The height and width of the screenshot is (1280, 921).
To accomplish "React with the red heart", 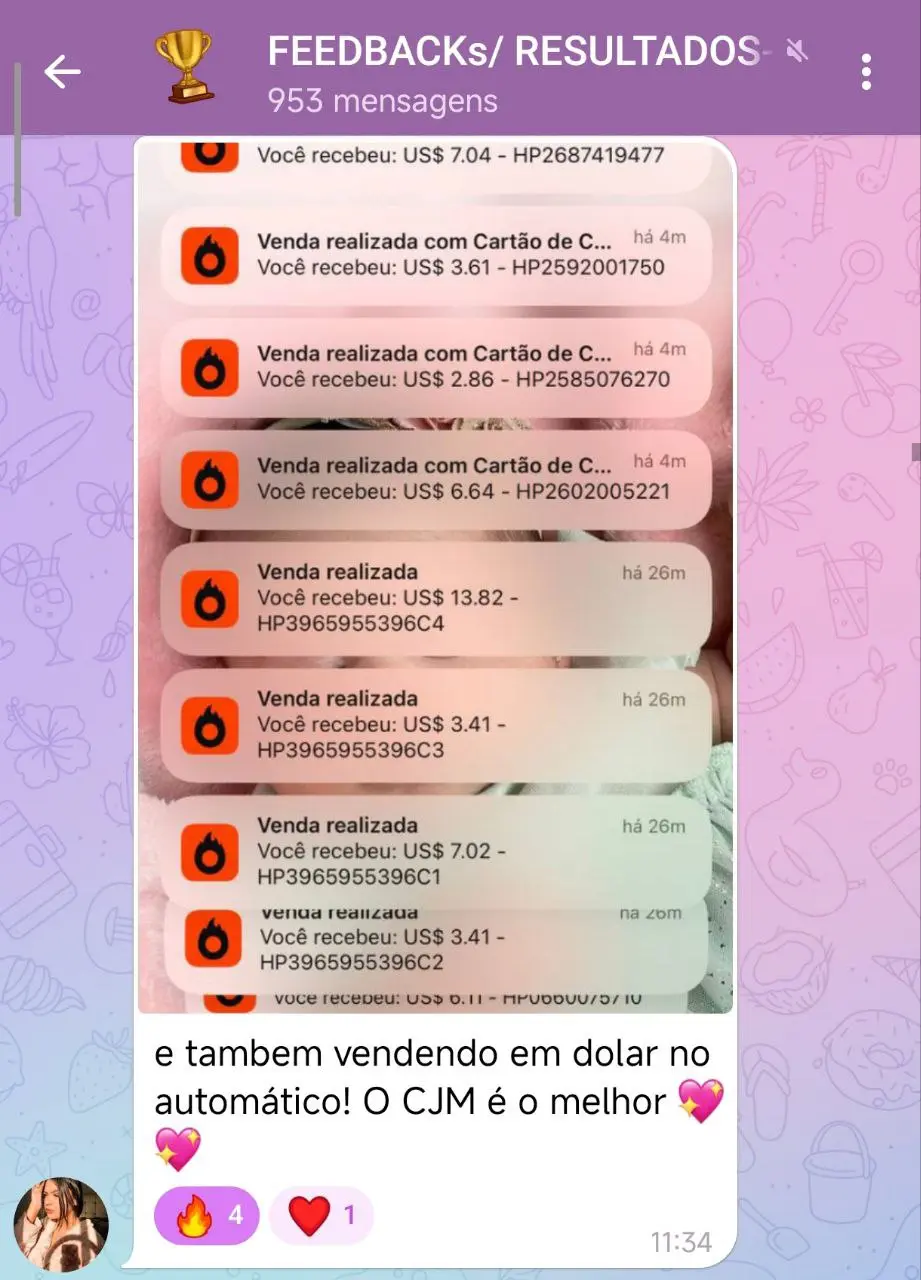I will pyautogui.click(x=321, y=1215).
